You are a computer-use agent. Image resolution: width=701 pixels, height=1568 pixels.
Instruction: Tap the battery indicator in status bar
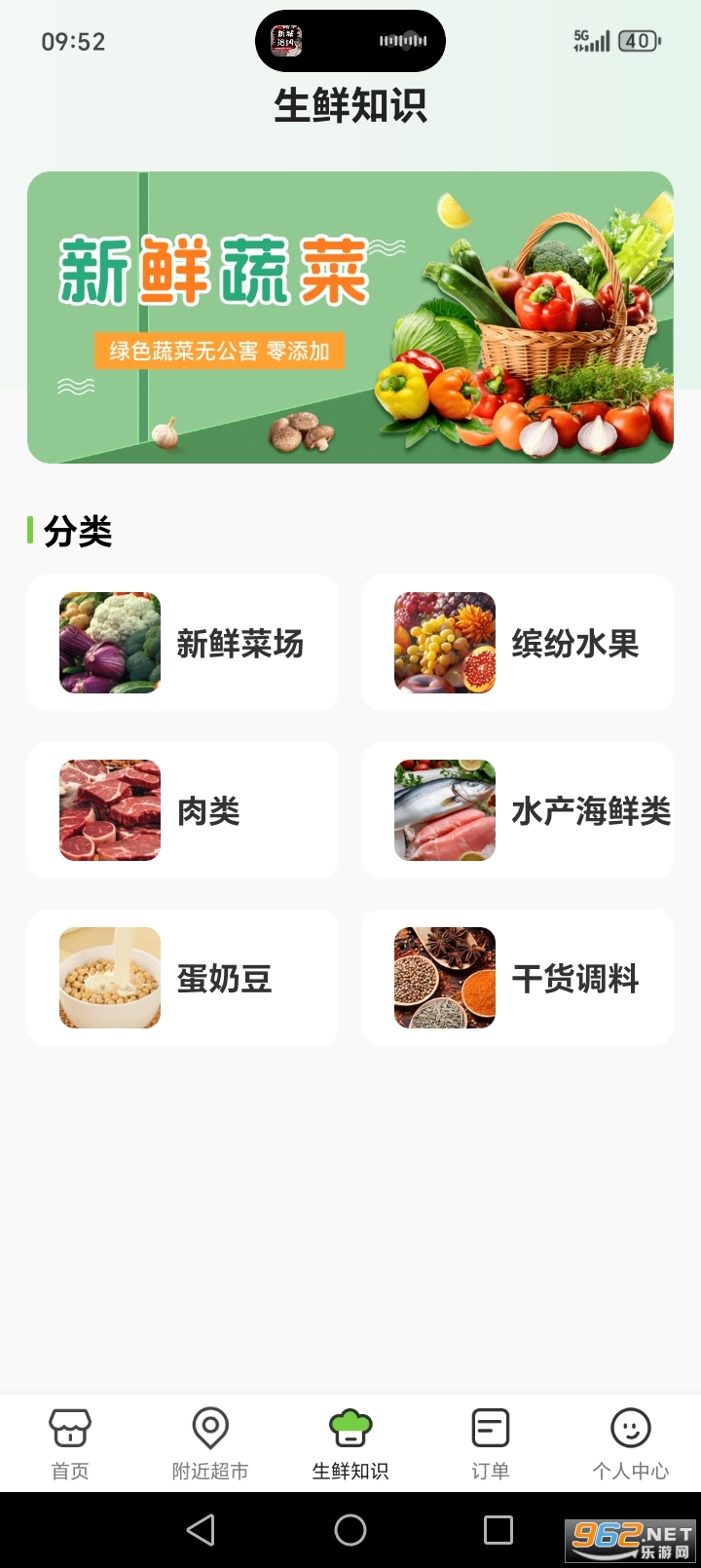click(638, 41)
